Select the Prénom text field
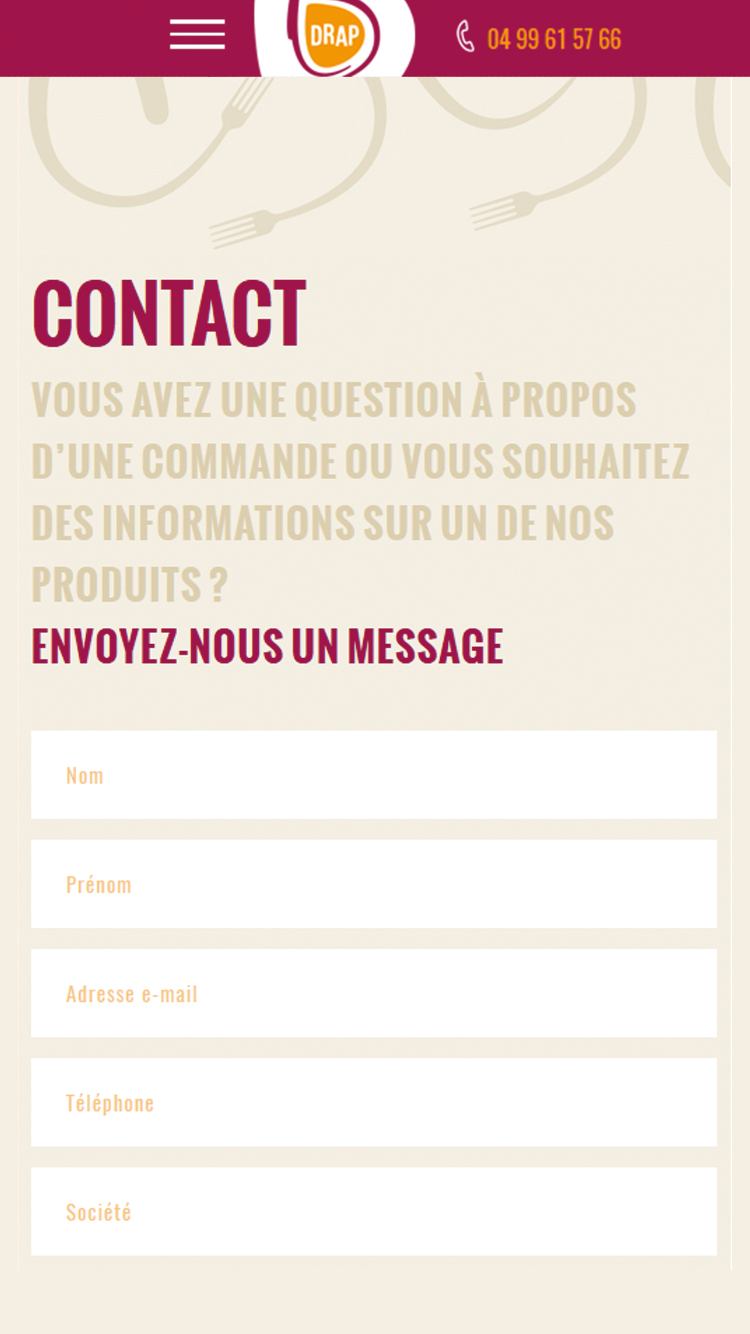The image size is (750, 1334). (374, 884)
